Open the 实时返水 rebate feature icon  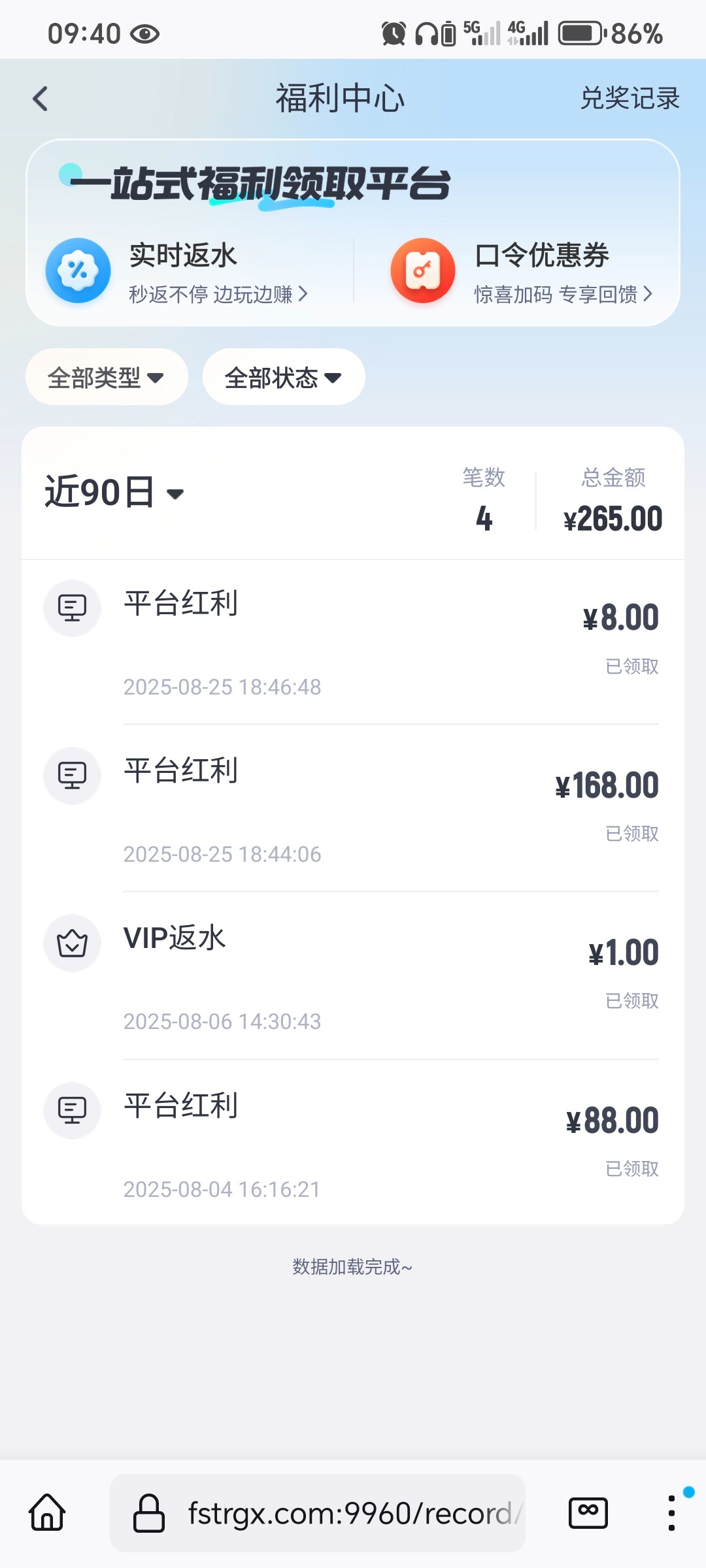coord(78,270)
